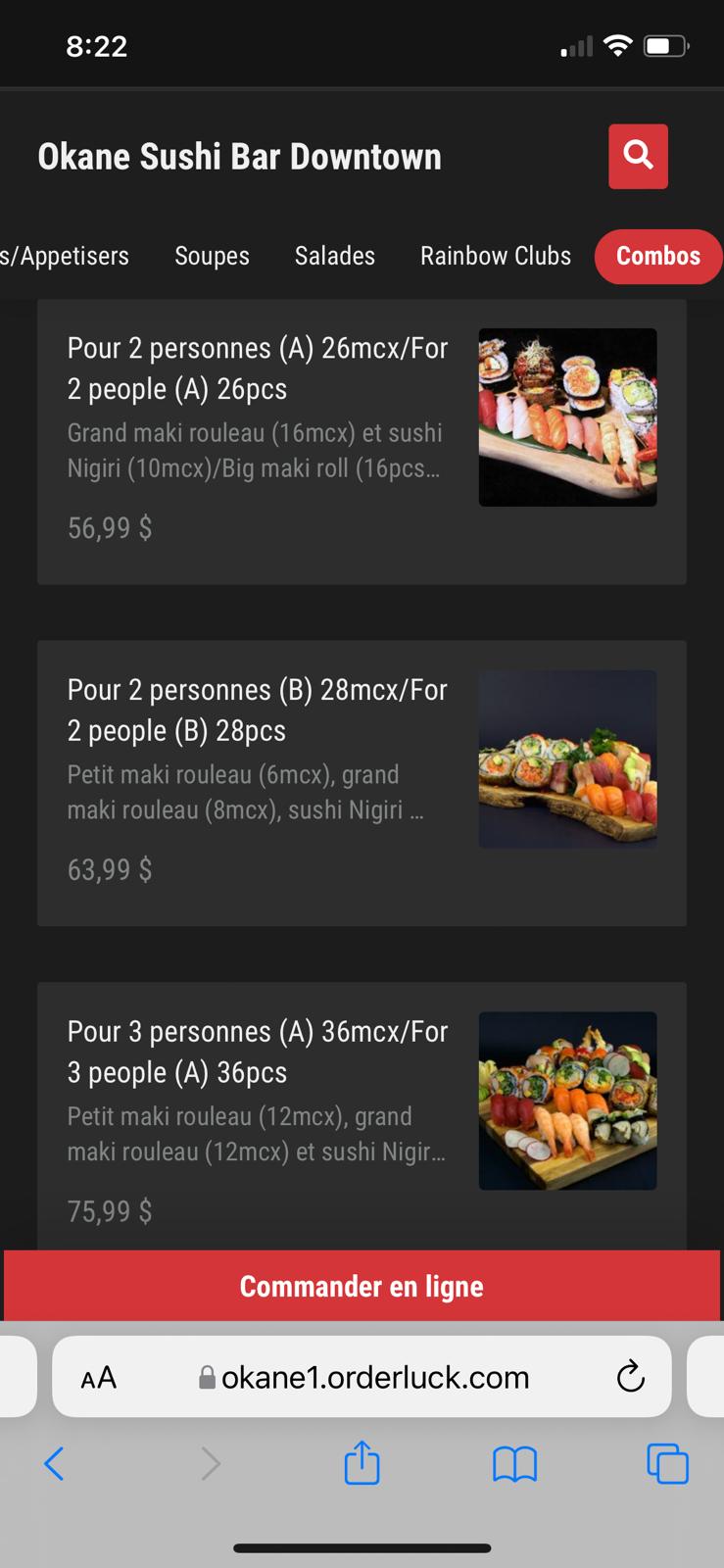Reload the okane1.orderluck.com page
The height and width of the screenshot is (1568, 724).
pos(630,1377)
